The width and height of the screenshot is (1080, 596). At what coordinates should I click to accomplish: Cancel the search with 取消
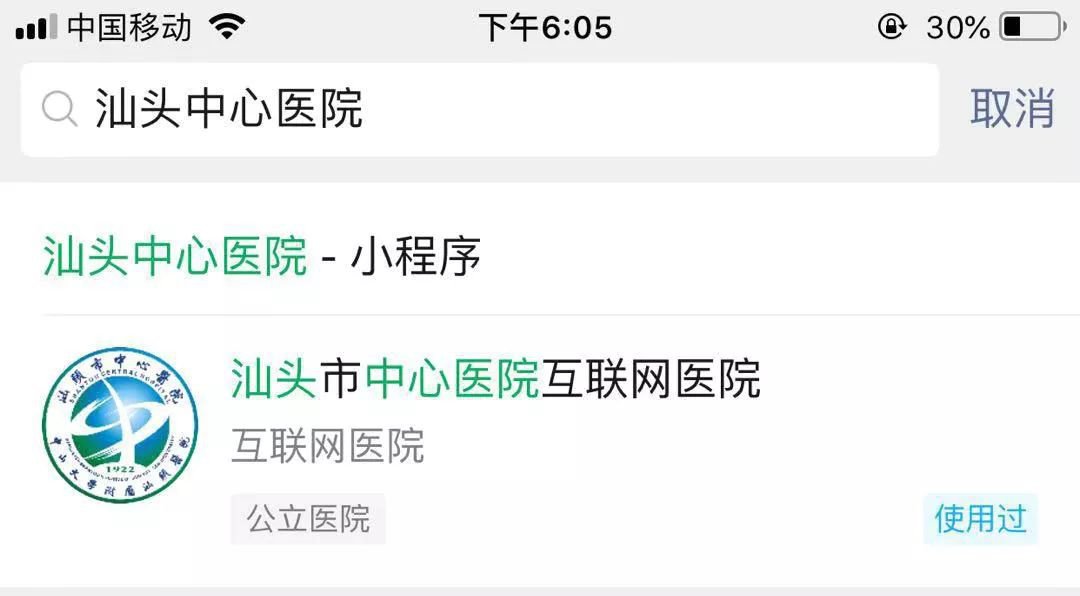1012,108
